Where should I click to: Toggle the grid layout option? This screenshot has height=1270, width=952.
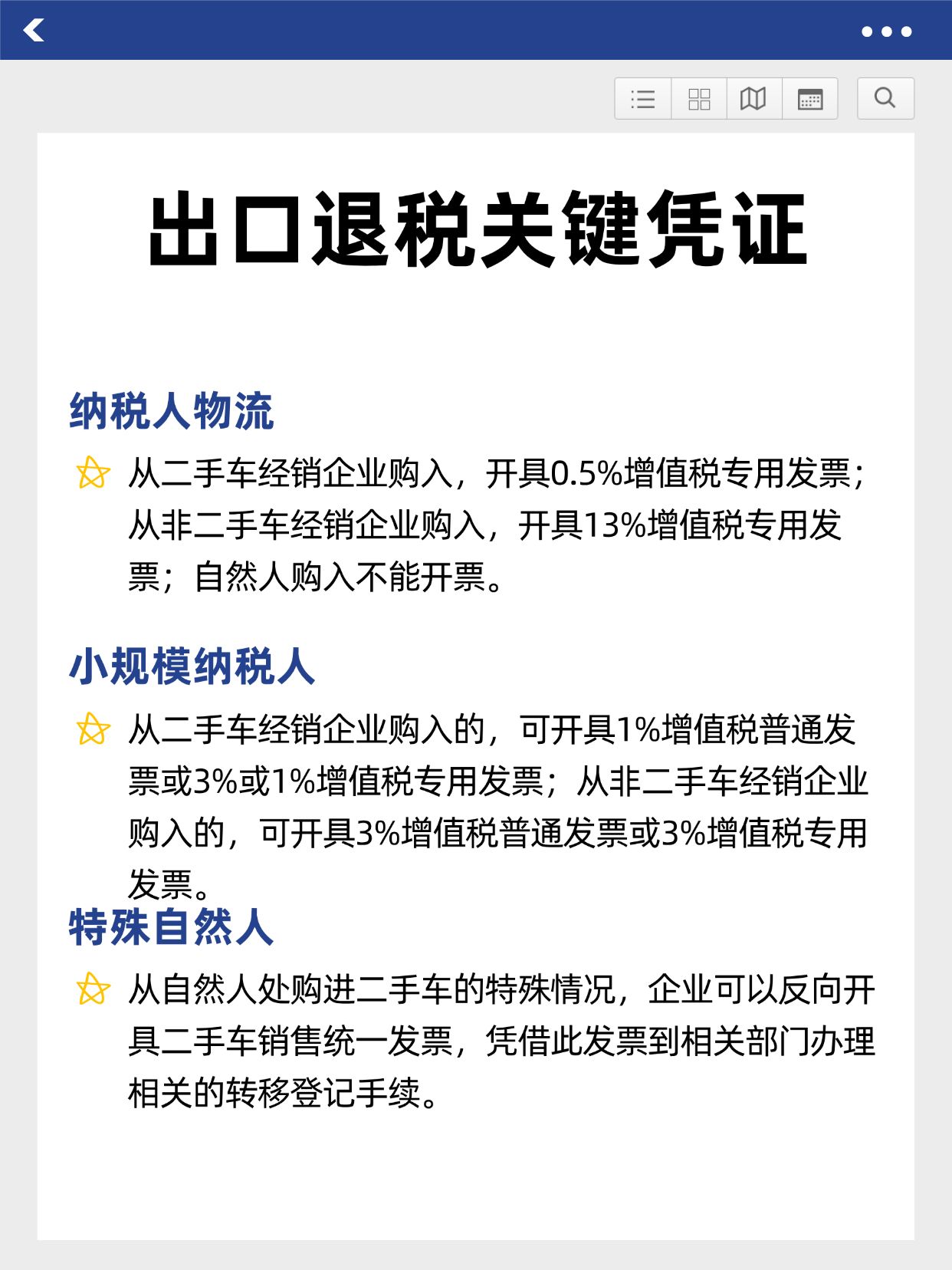click(x=698, y=98)
